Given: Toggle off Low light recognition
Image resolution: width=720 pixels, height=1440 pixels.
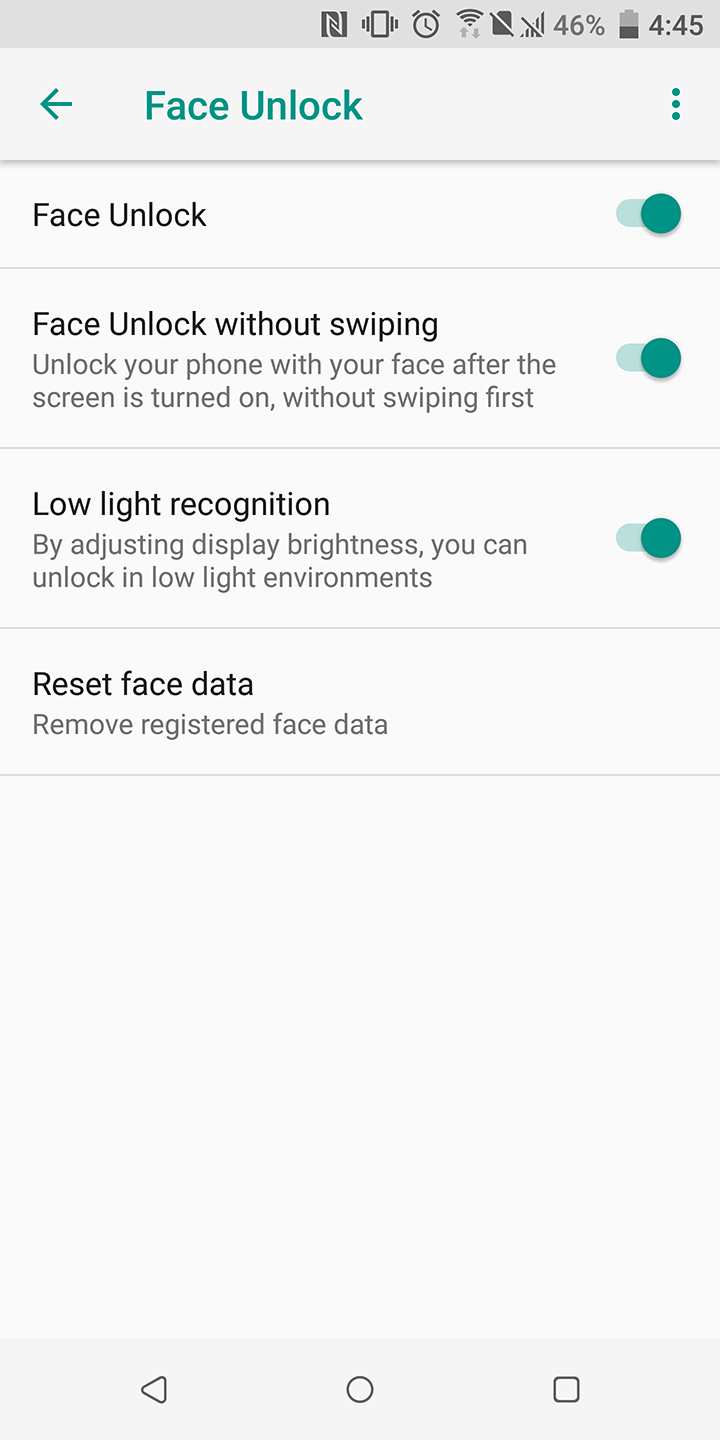Looking at the screenshot, I should pos(649,538).
